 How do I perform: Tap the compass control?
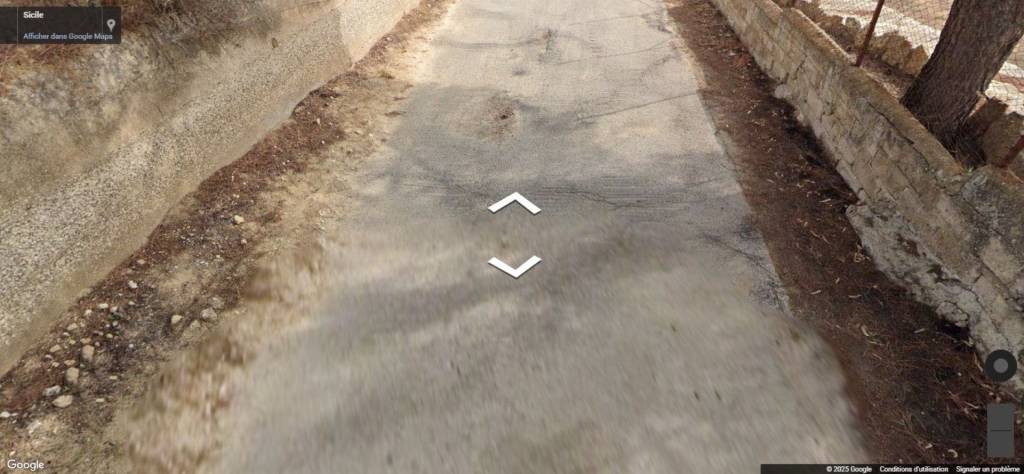1000,366
